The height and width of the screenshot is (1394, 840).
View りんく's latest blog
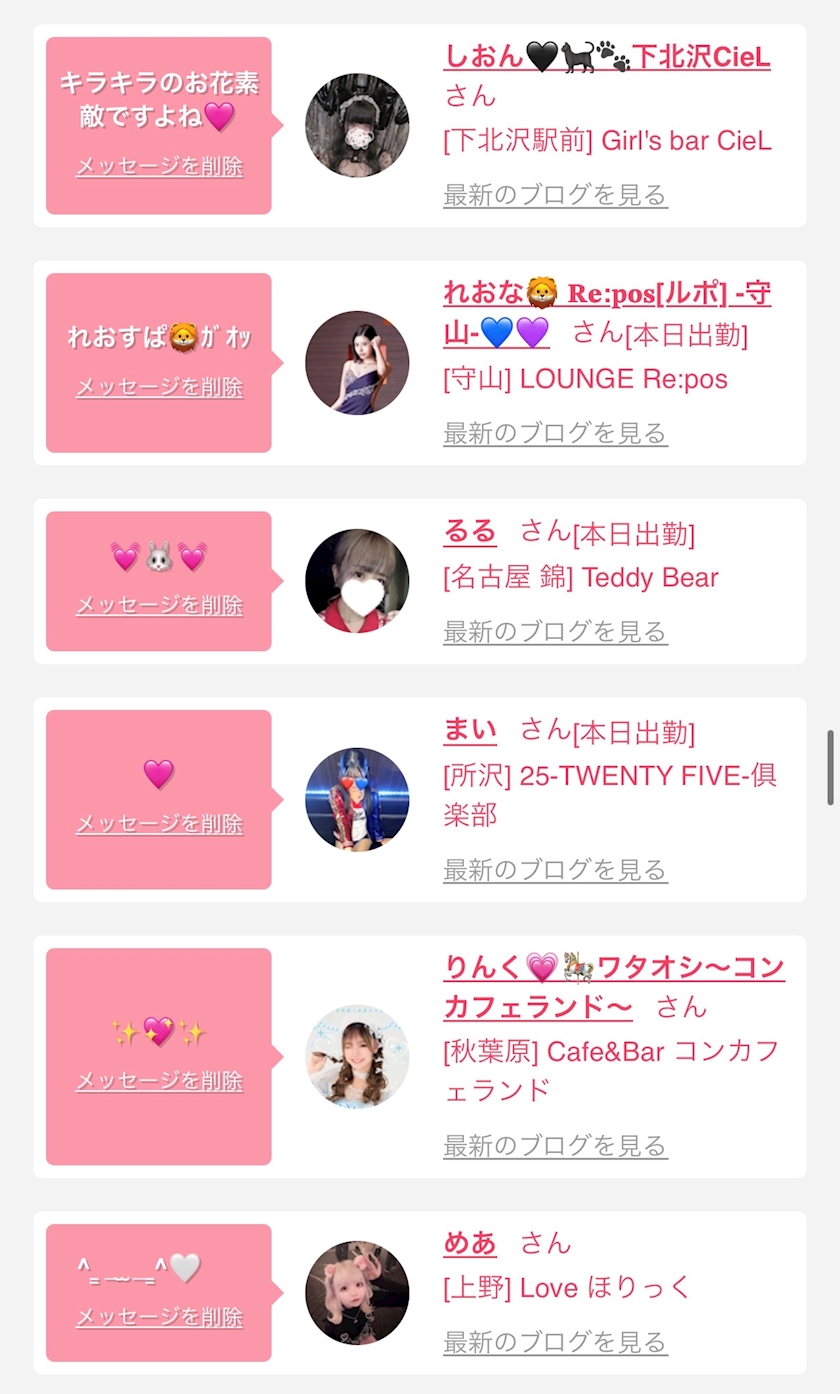point(555,1145)
